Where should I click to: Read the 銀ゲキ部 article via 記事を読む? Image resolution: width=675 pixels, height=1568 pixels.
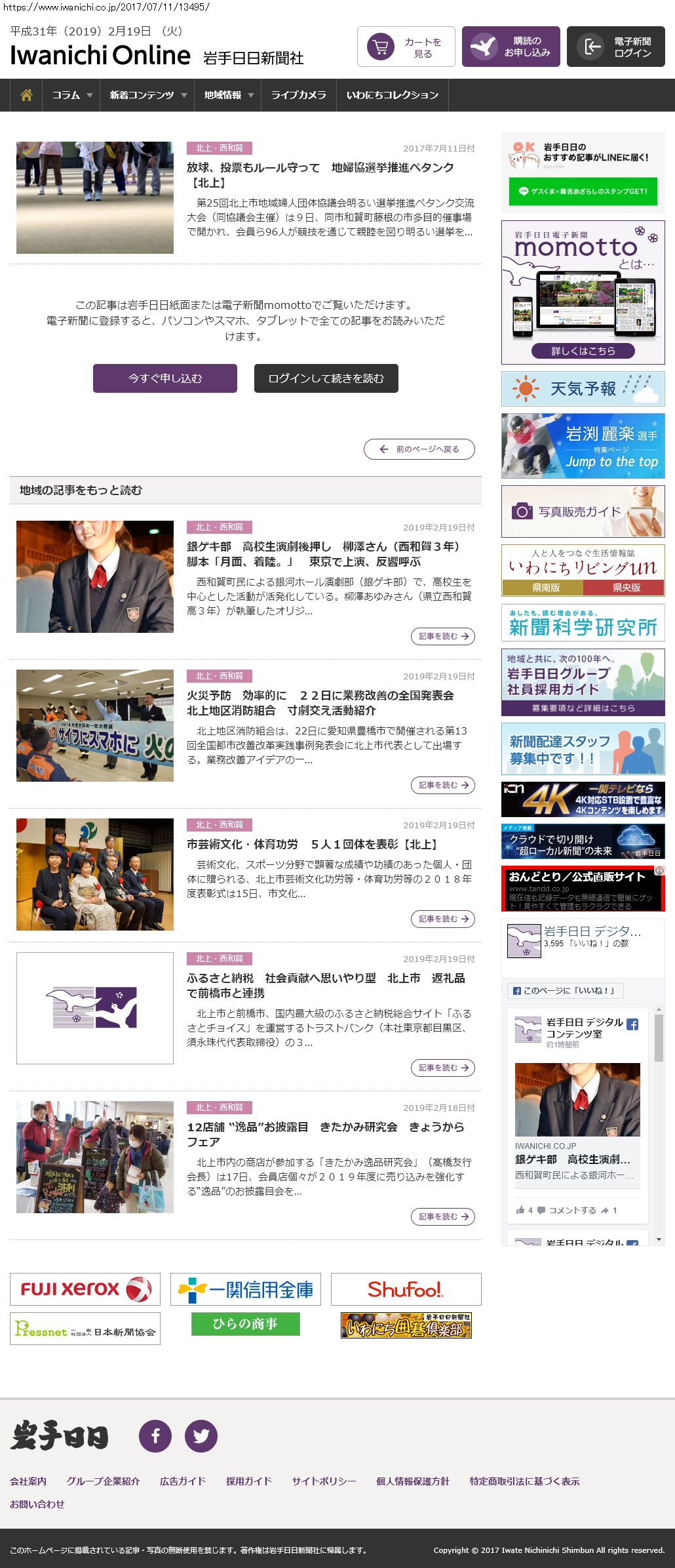[x=443, y=636]
